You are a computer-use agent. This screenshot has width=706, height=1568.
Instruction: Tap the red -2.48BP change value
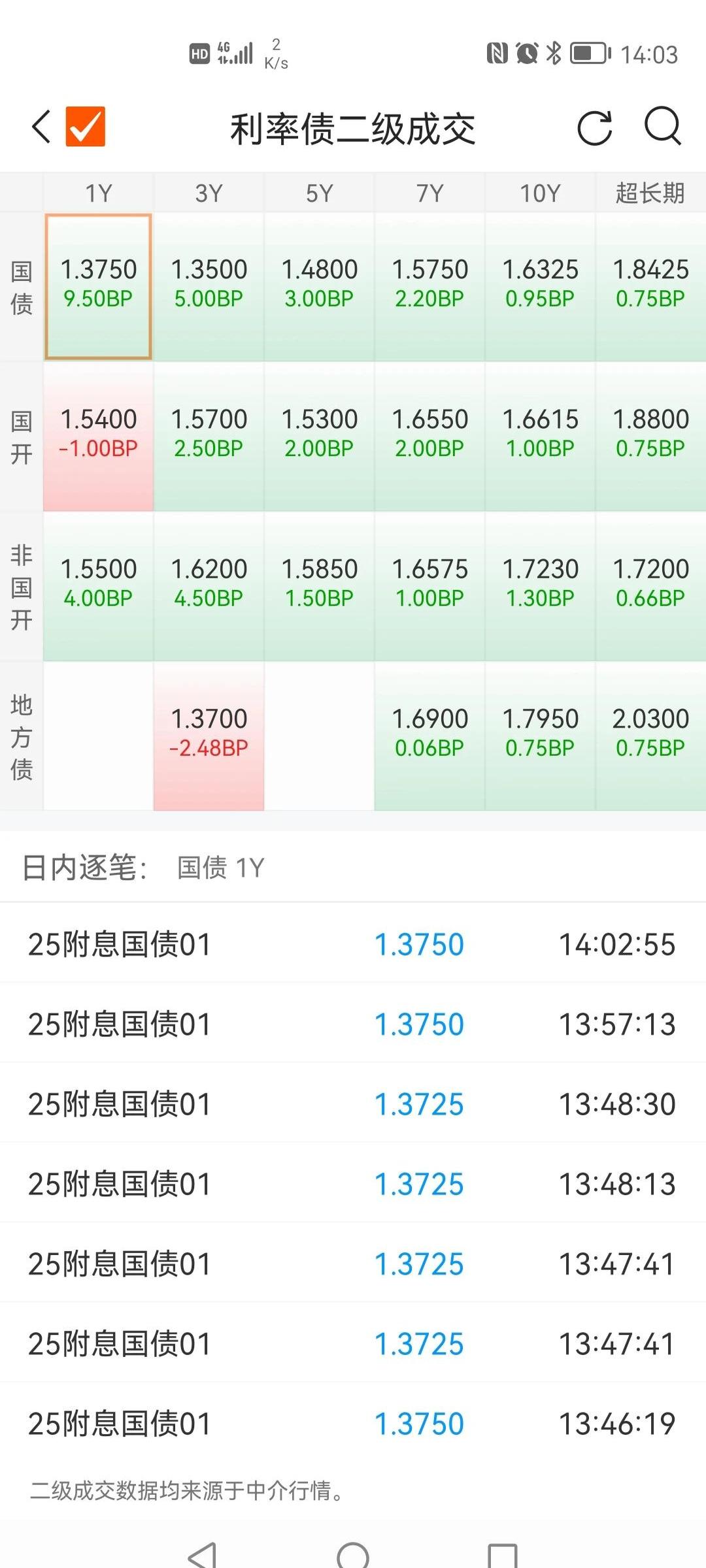209,749
